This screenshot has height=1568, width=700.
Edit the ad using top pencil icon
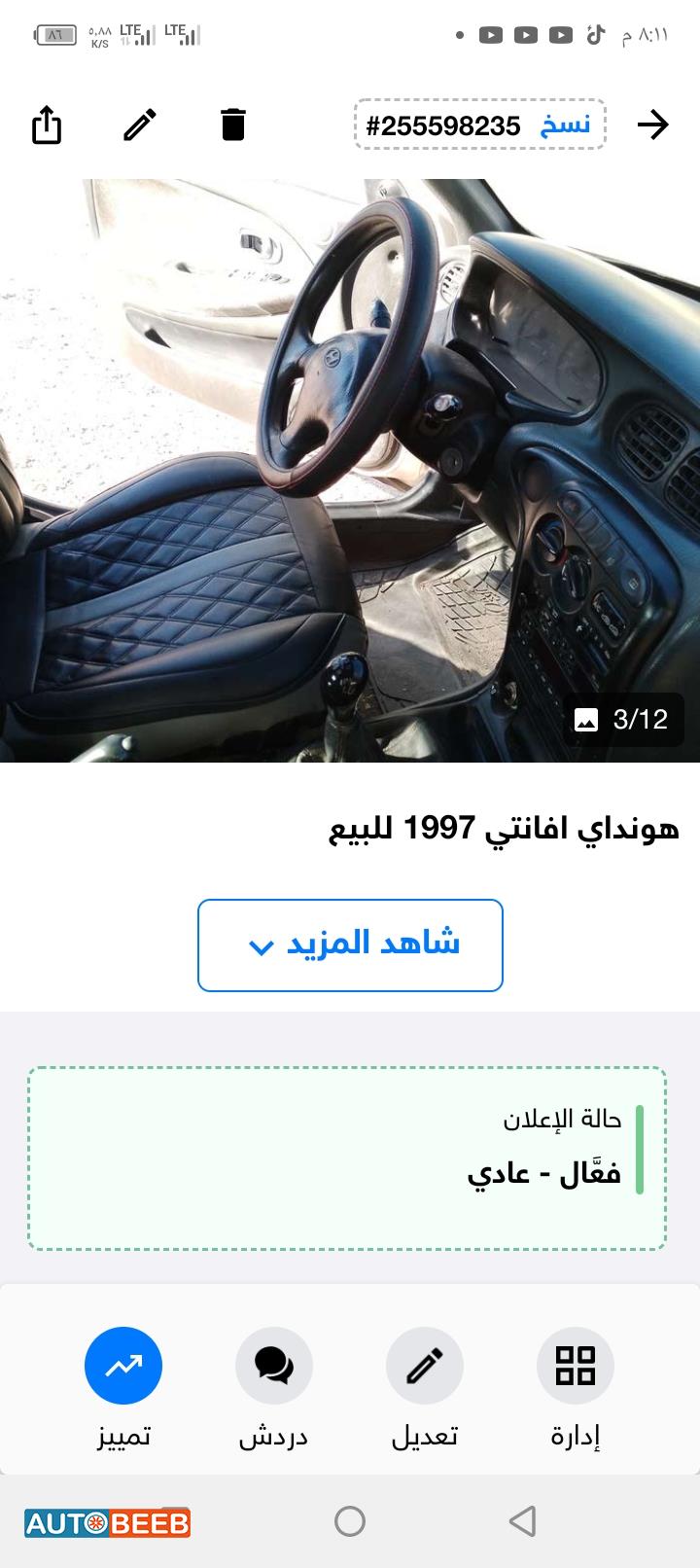(140, 125)
